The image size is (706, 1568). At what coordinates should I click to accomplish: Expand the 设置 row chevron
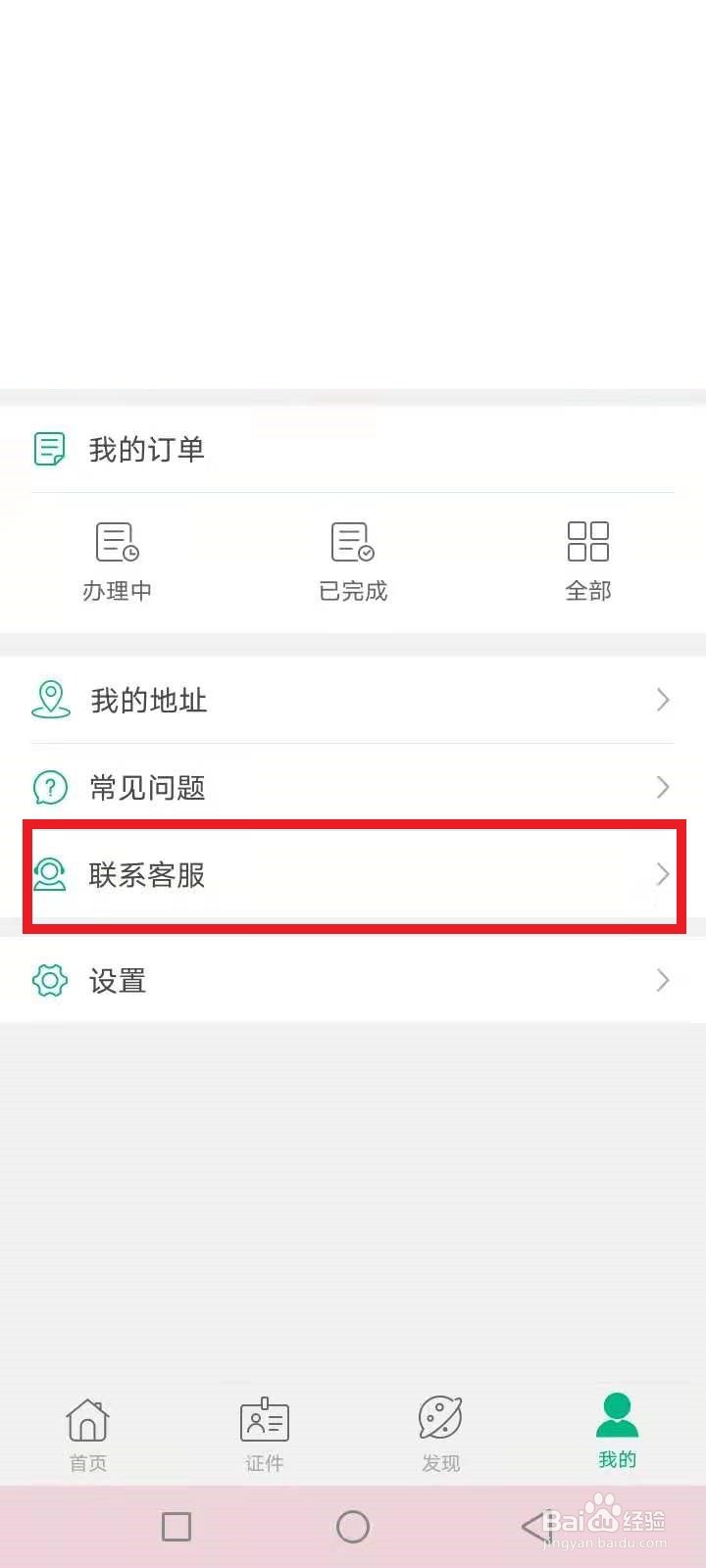662,980
